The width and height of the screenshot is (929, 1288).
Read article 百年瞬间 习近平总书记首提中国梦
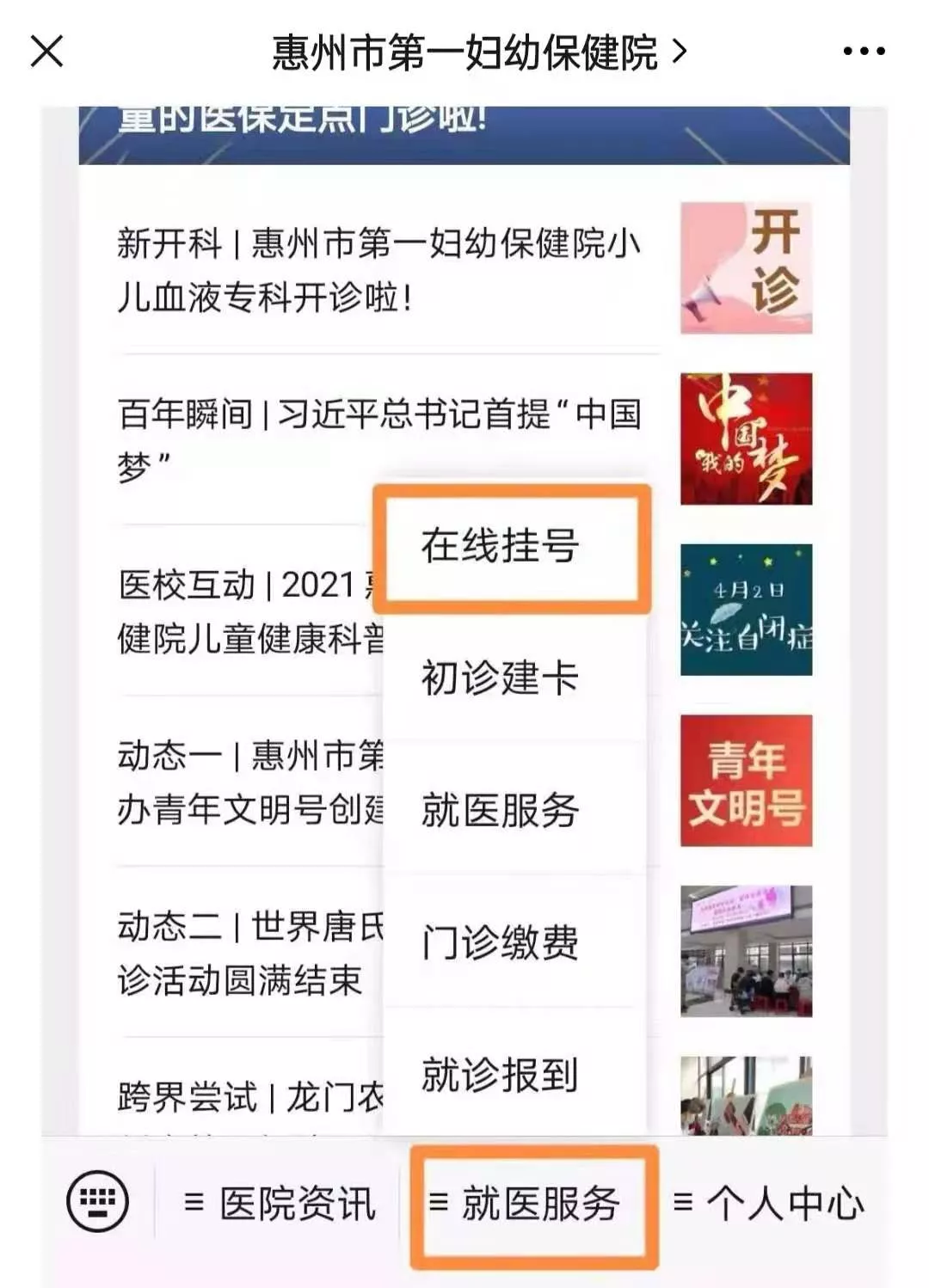378,439
